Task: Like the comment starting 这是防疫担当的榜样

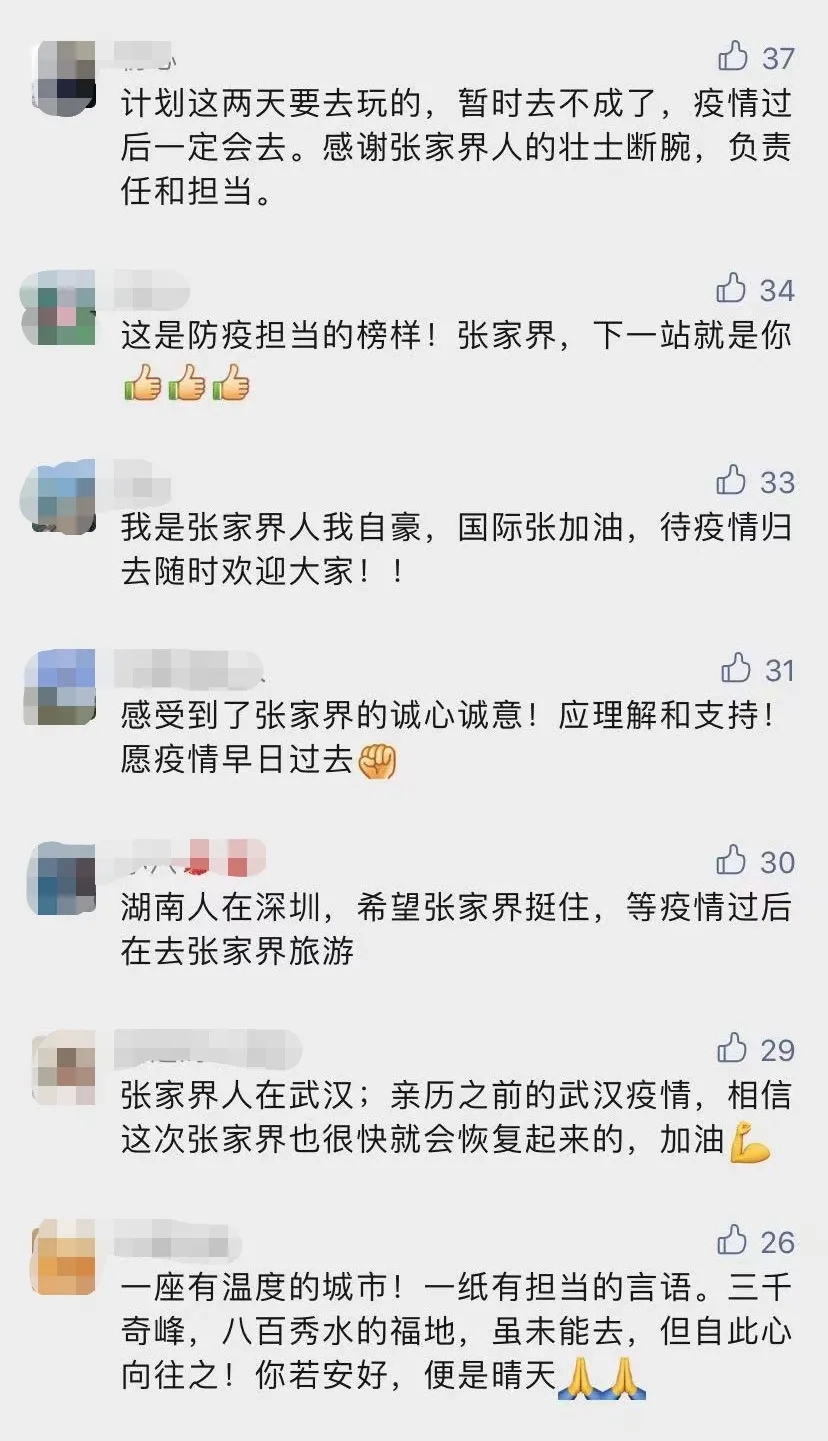Action: (732, 289)
